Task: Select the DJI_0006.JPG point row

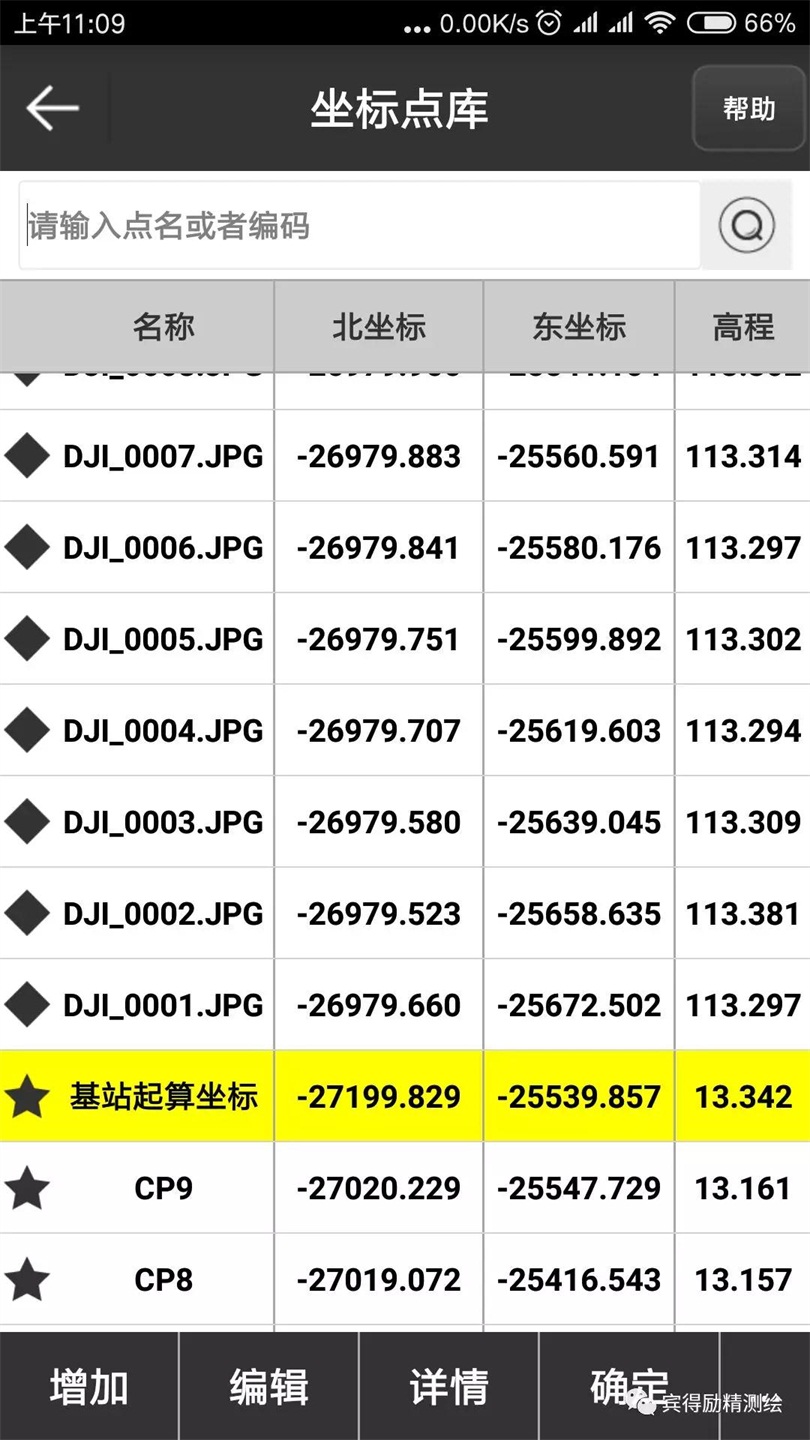Action: (x=163, y=548)
